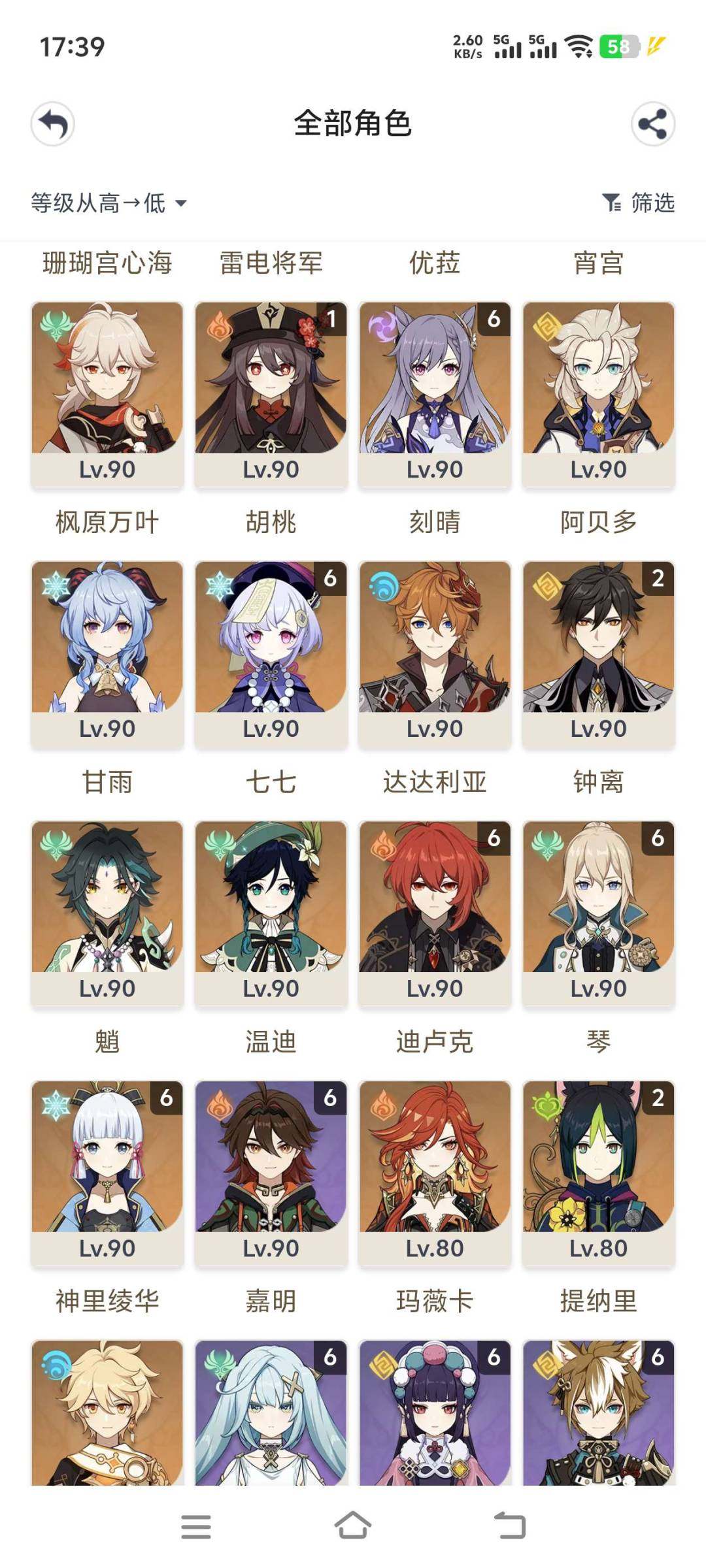Open 魈 character card

point(107,911)
